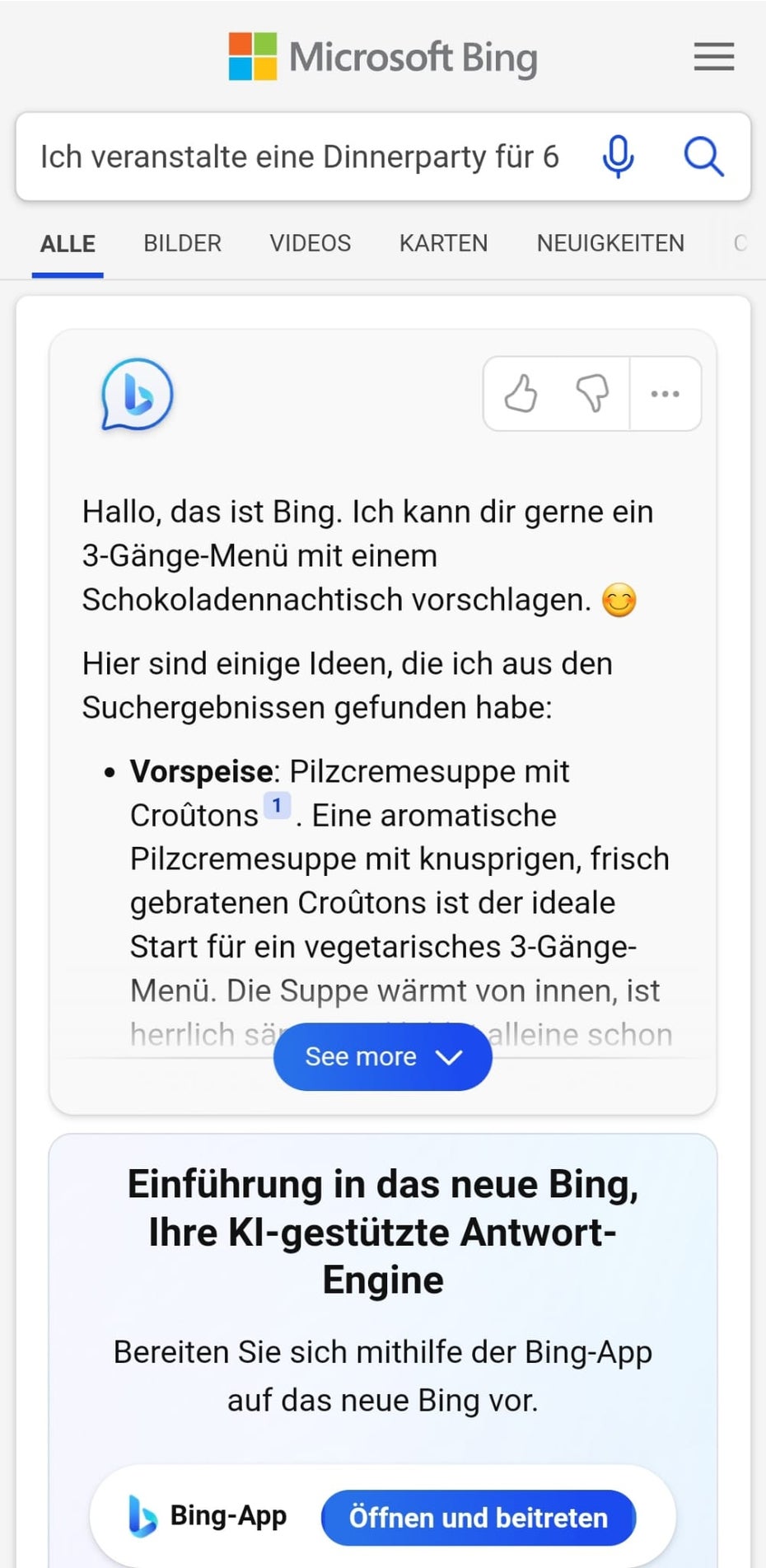Switch to the NEUIGKEITEN tab
Screen dimensions: 766x1568
(x=610, y=243)
